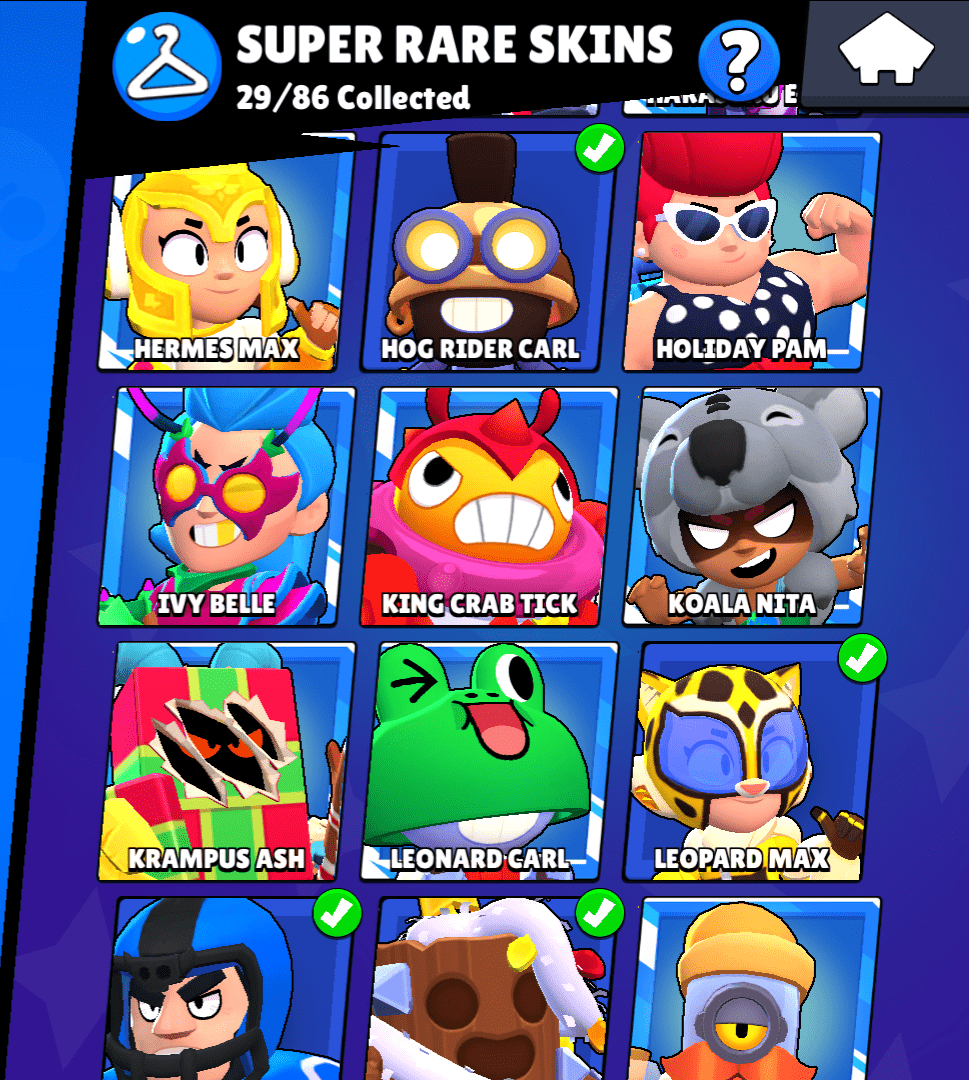
Task: Go to the home screen button
Action: [x=886, y=52]
